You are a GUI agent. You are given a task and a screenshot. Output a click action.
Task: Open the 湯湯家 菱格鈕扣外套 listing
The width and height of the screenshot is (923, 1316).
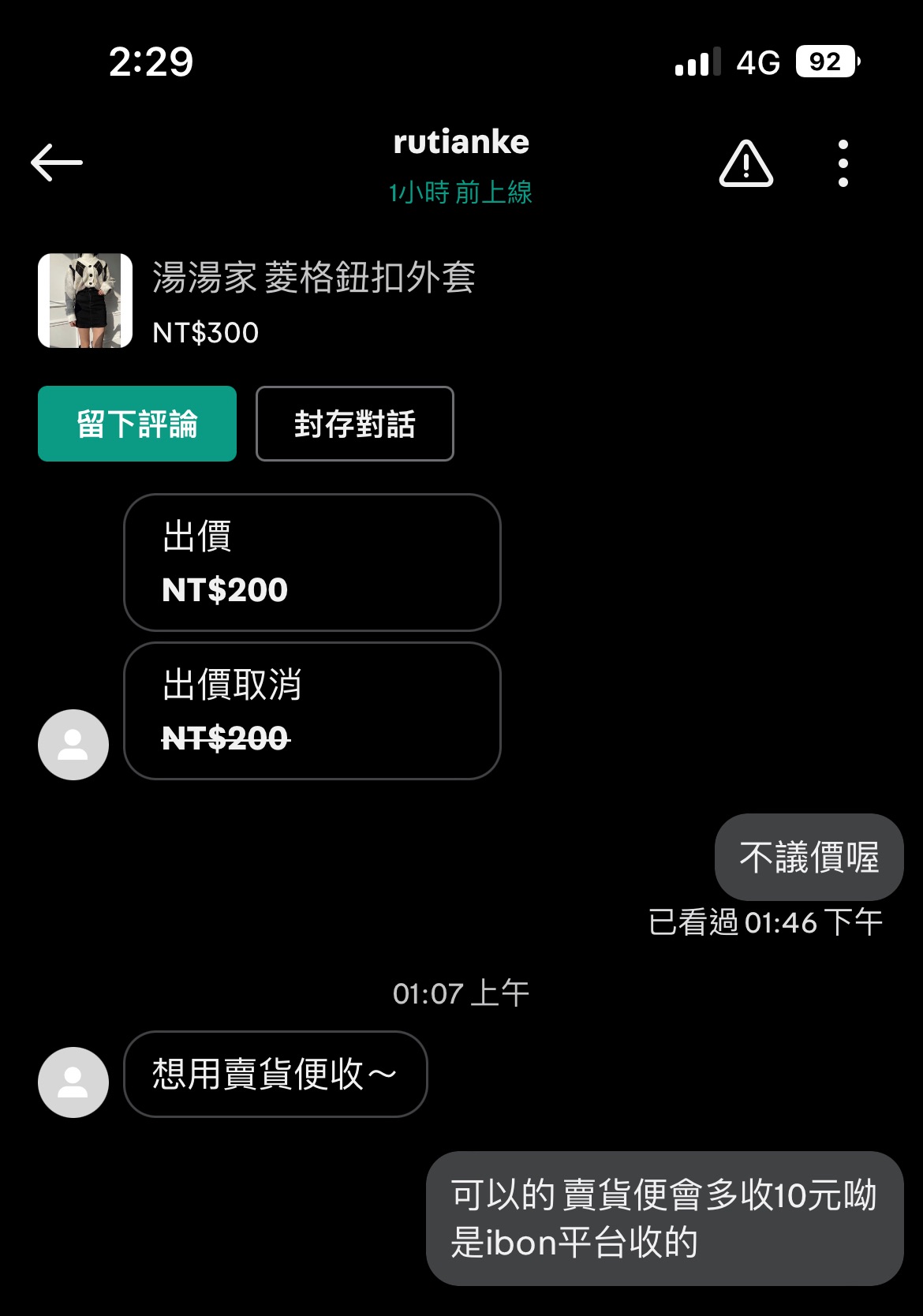312,279
